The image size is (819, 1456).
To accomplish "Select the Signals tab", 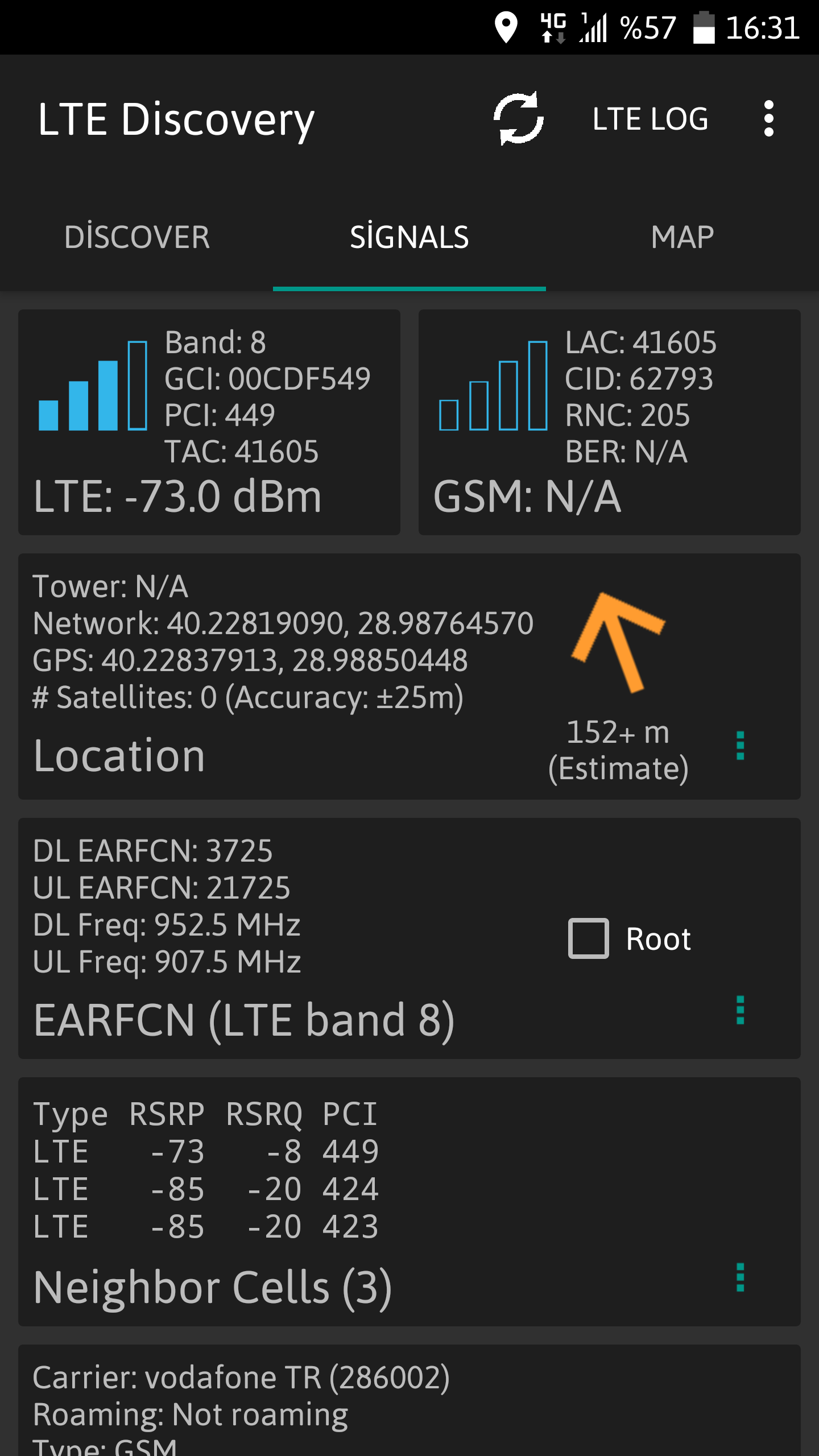I will tap(409, 237).
